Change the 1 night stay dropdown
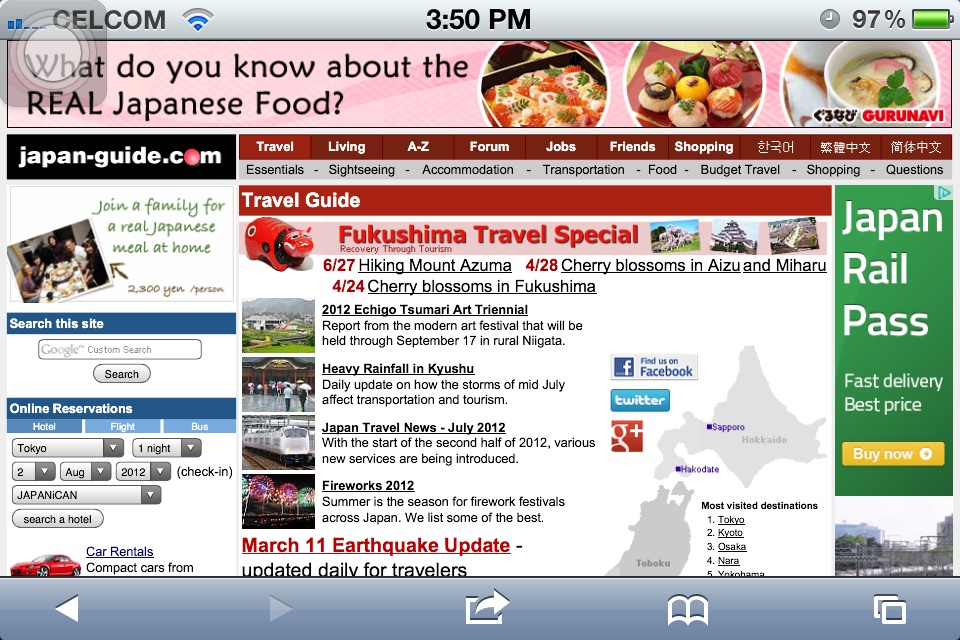The height and width of the screenshot is (640, 960). pyautogui.click(x=167, y=448)
